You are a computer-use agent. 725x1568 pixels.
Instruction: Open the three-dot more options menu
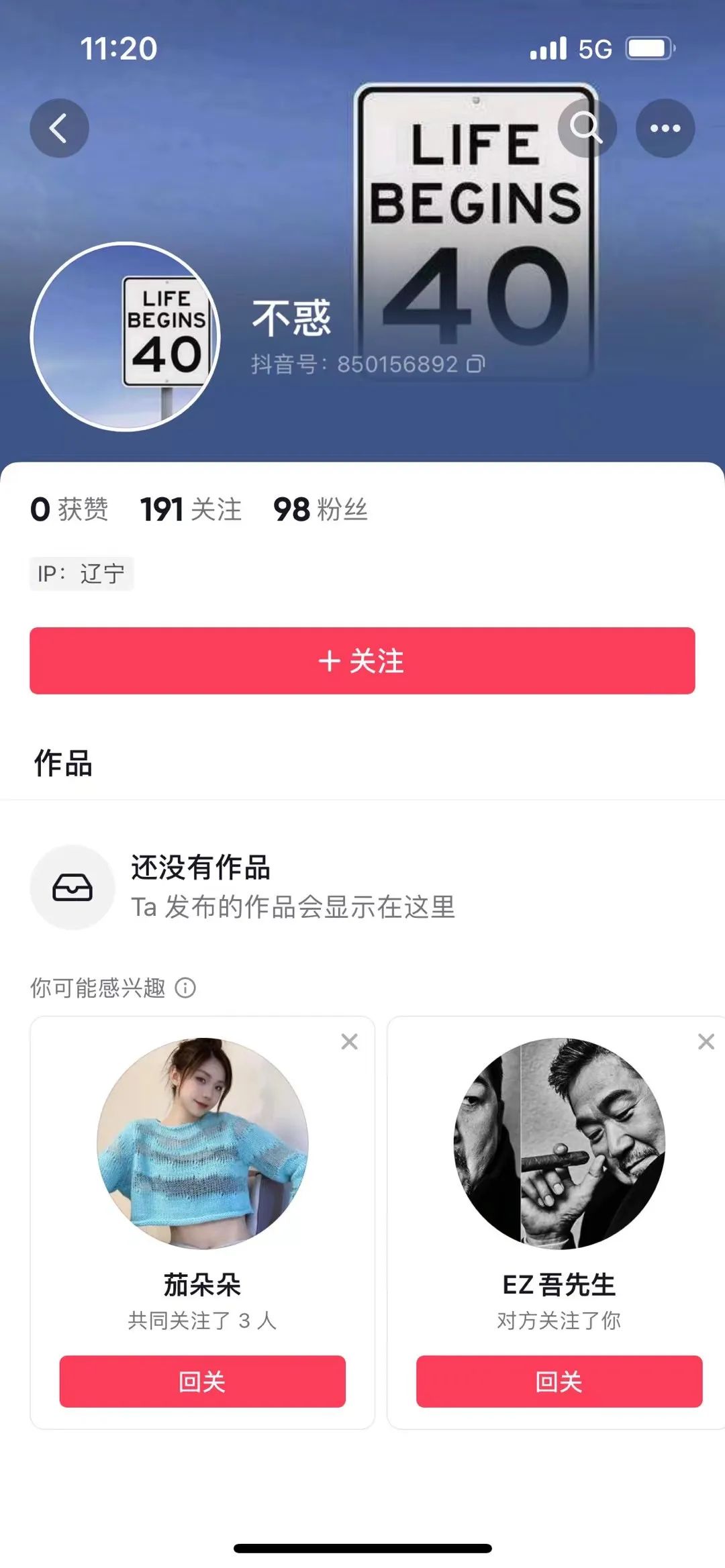665,128
